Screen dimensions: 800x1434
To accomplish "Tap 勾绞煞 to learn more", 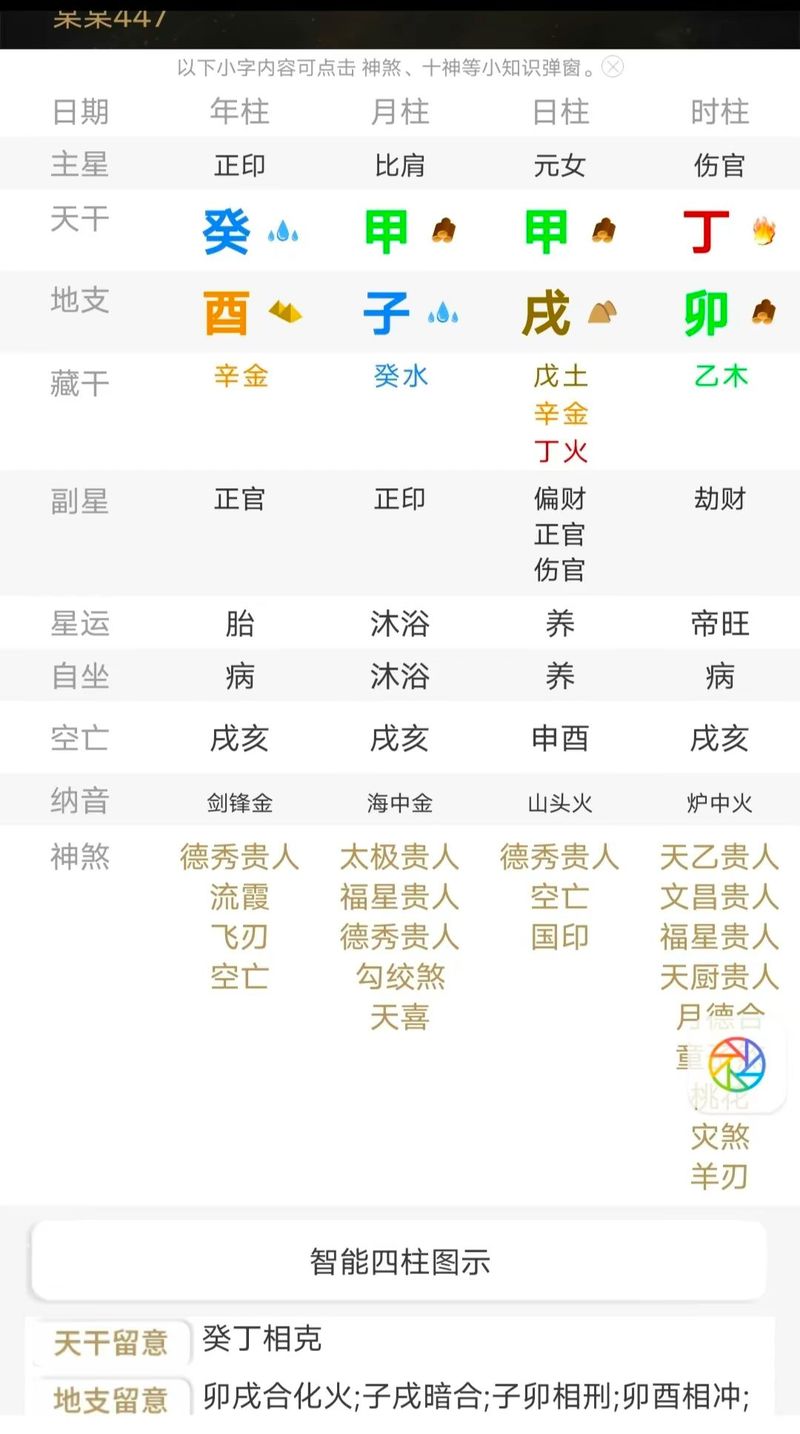I will 400,977.
